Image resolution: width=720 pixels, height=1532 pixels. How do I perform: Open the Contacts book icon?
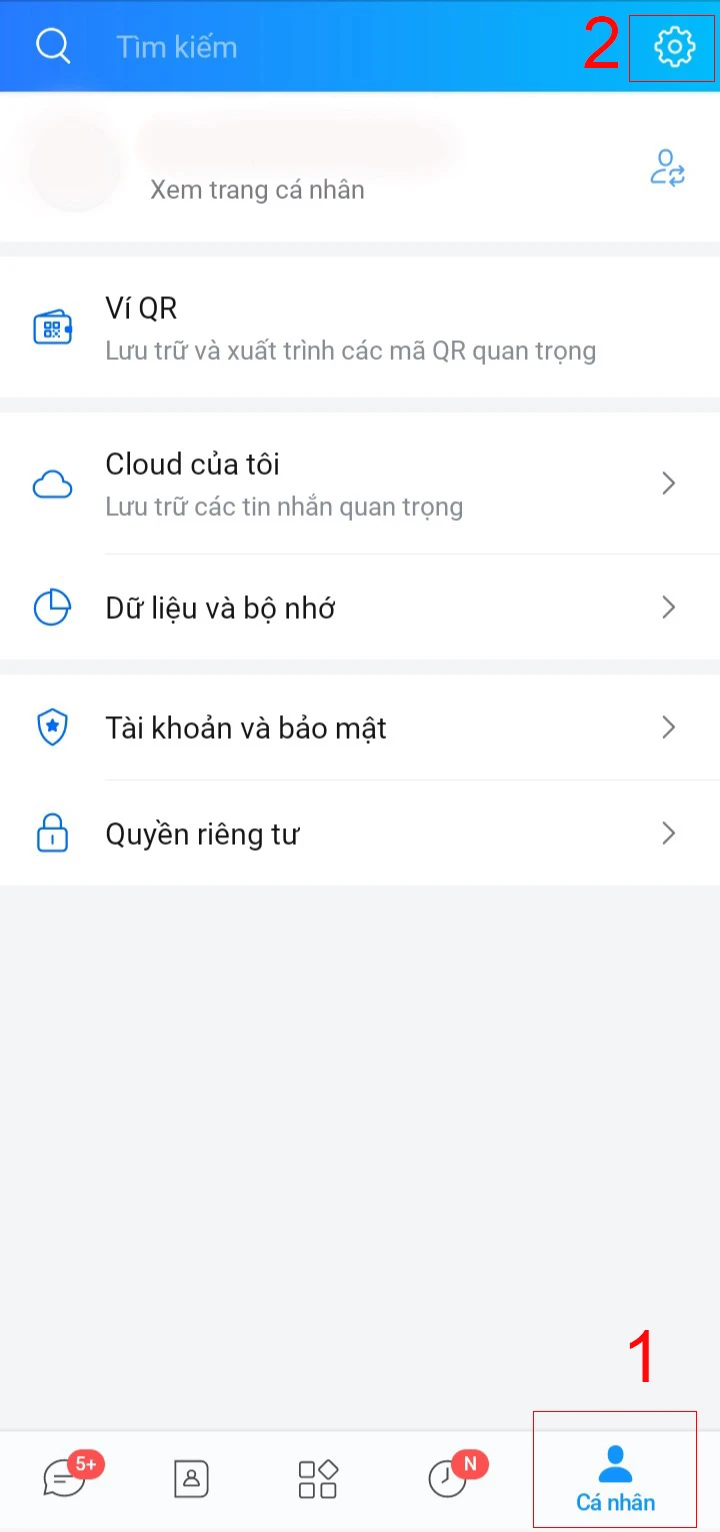pyautogui.click(x=190, y=1478)
